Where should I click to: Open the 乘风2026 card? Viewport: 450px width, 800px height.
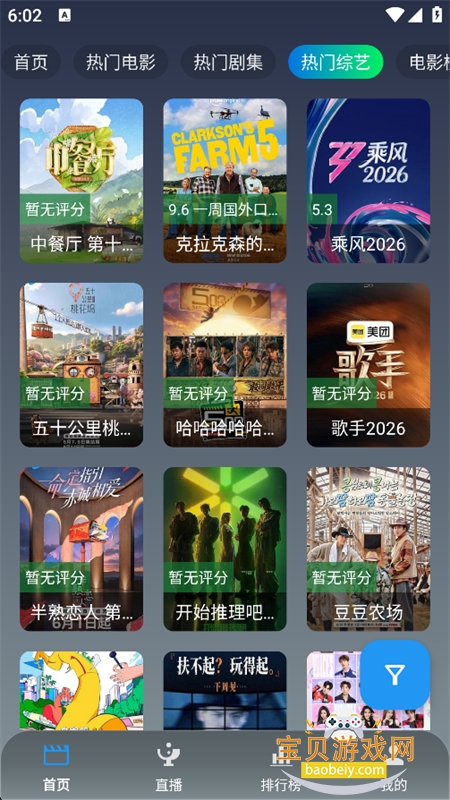click(368, 181)
